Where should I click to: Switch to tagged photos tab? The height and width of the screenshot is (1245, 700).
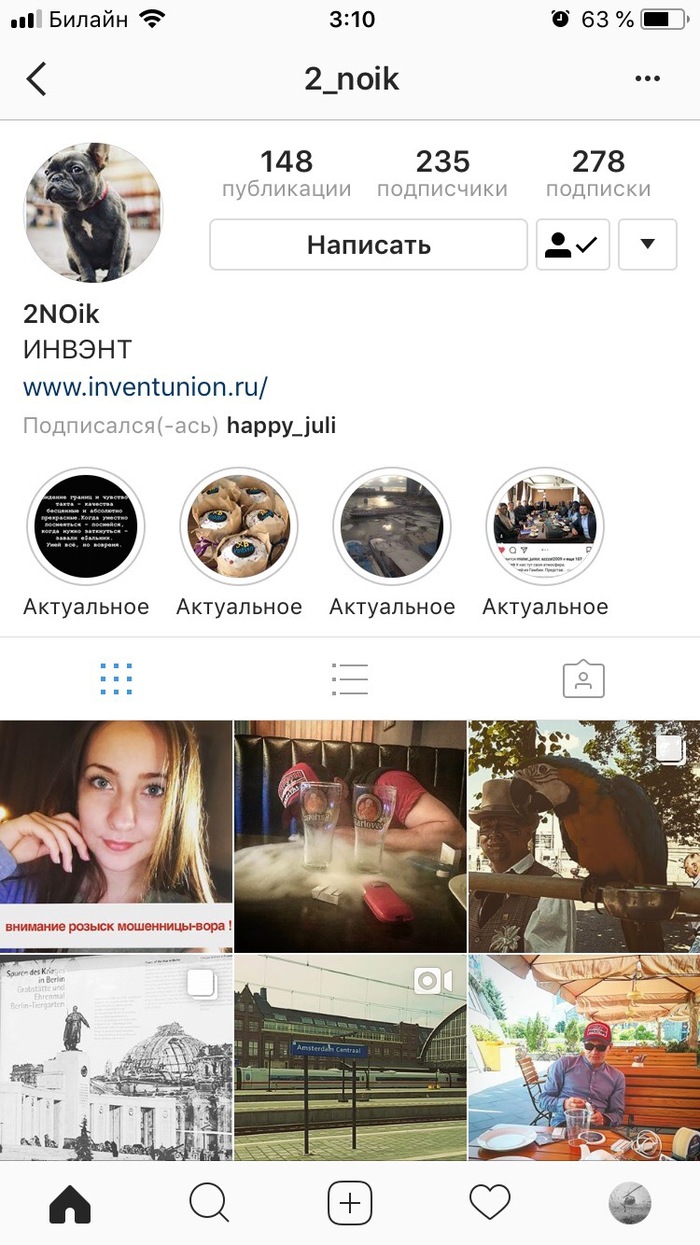tap(583, 679)
